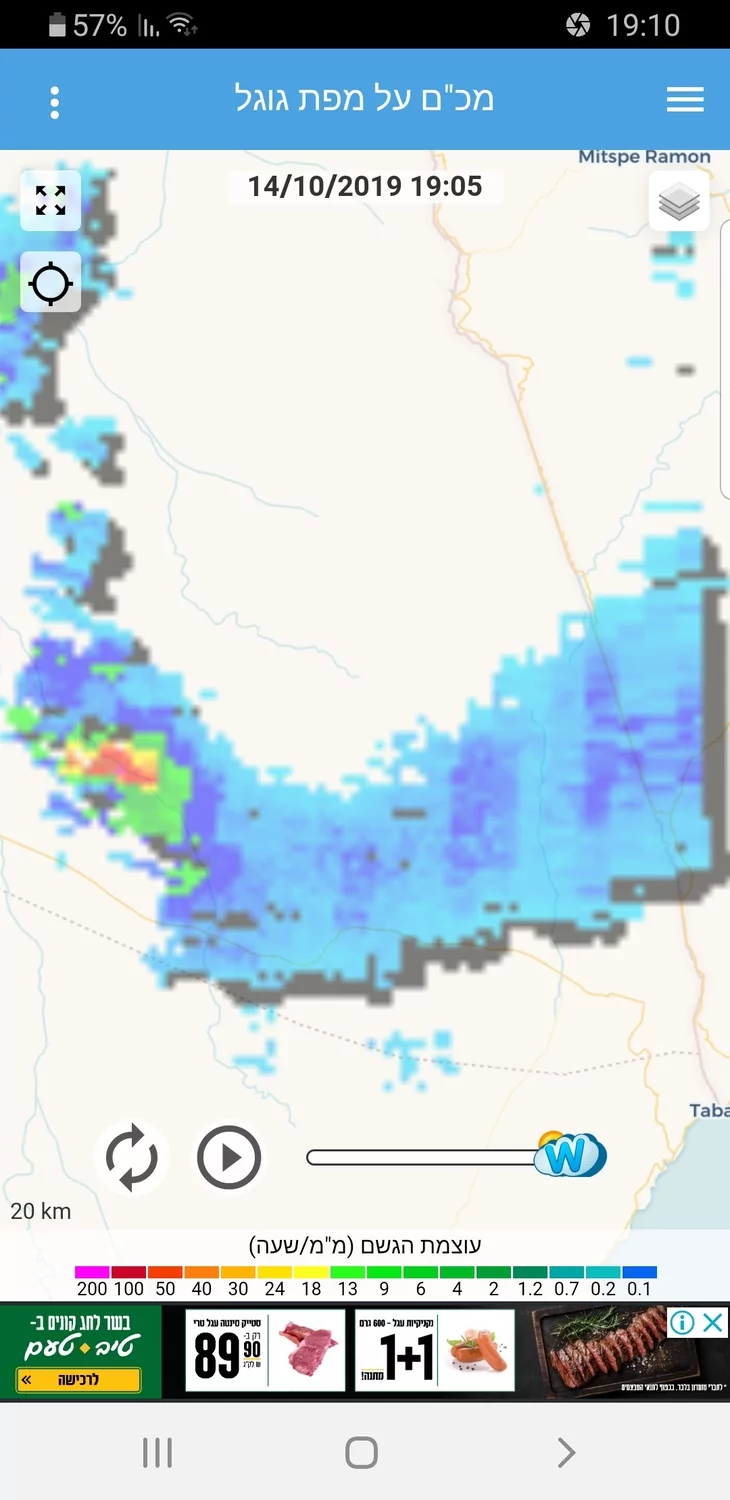Show recent apps from navigation bar

157,1452
